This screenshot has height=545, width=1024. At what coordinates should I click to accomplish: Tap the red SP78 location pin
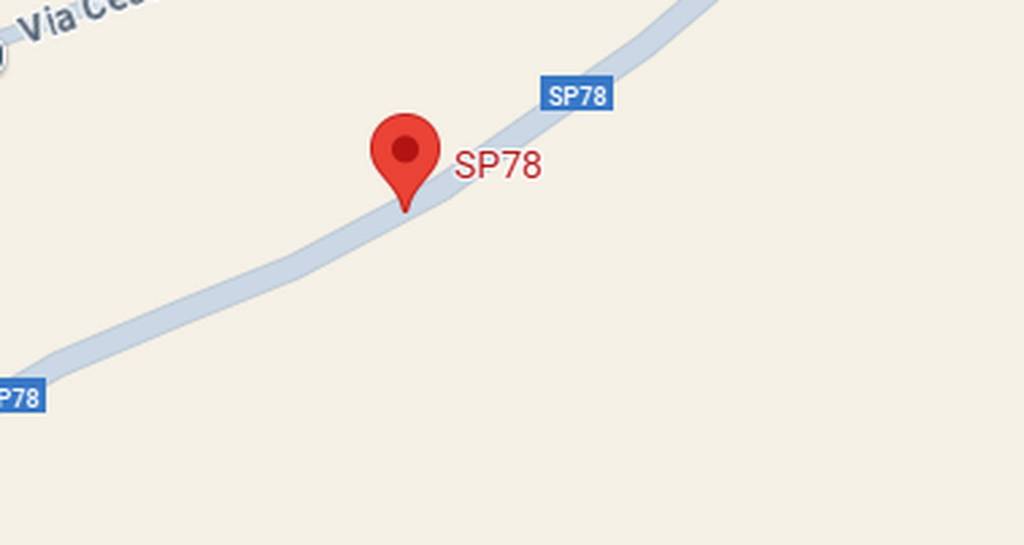coord(405,153)
